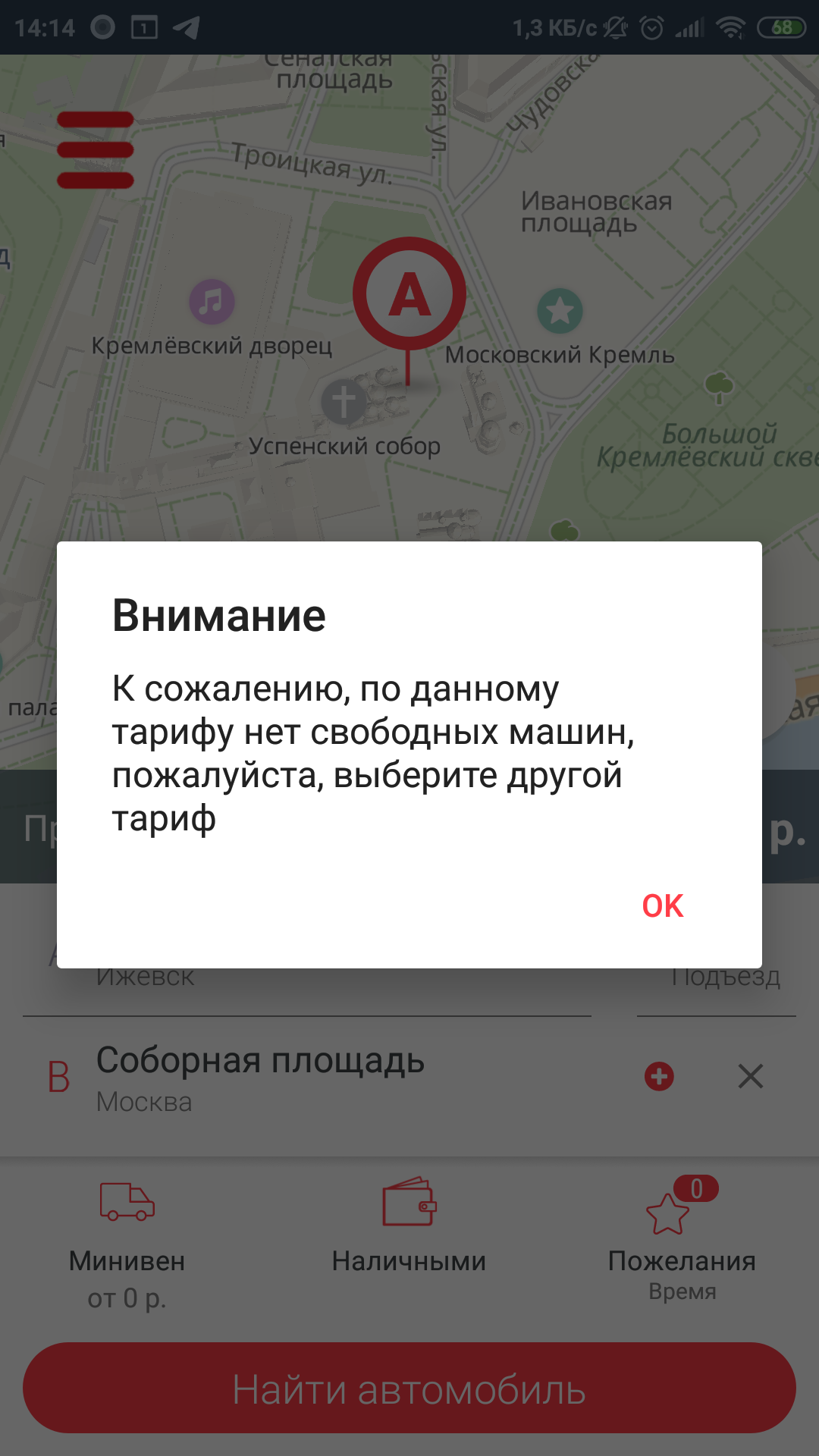Open Пожелания options
The width and height of the screenshot is (819, 1456).
coord(681,1236)
